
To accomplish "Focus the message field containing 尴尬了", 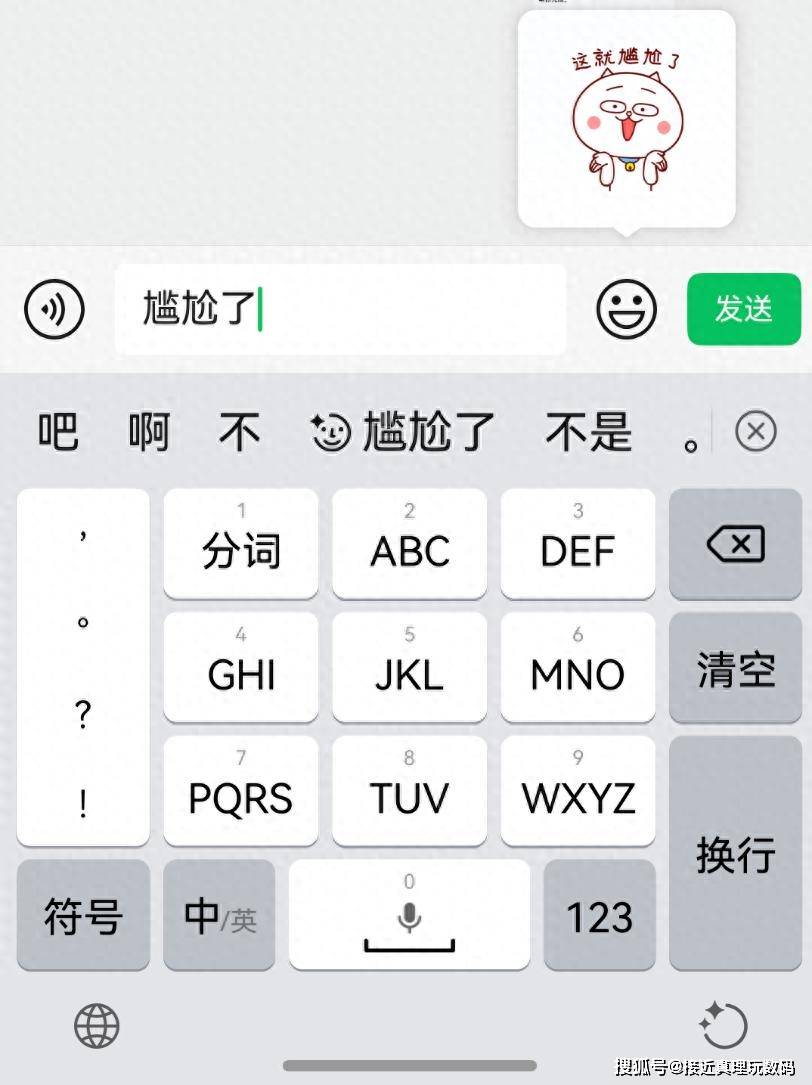I will [340, 309].
